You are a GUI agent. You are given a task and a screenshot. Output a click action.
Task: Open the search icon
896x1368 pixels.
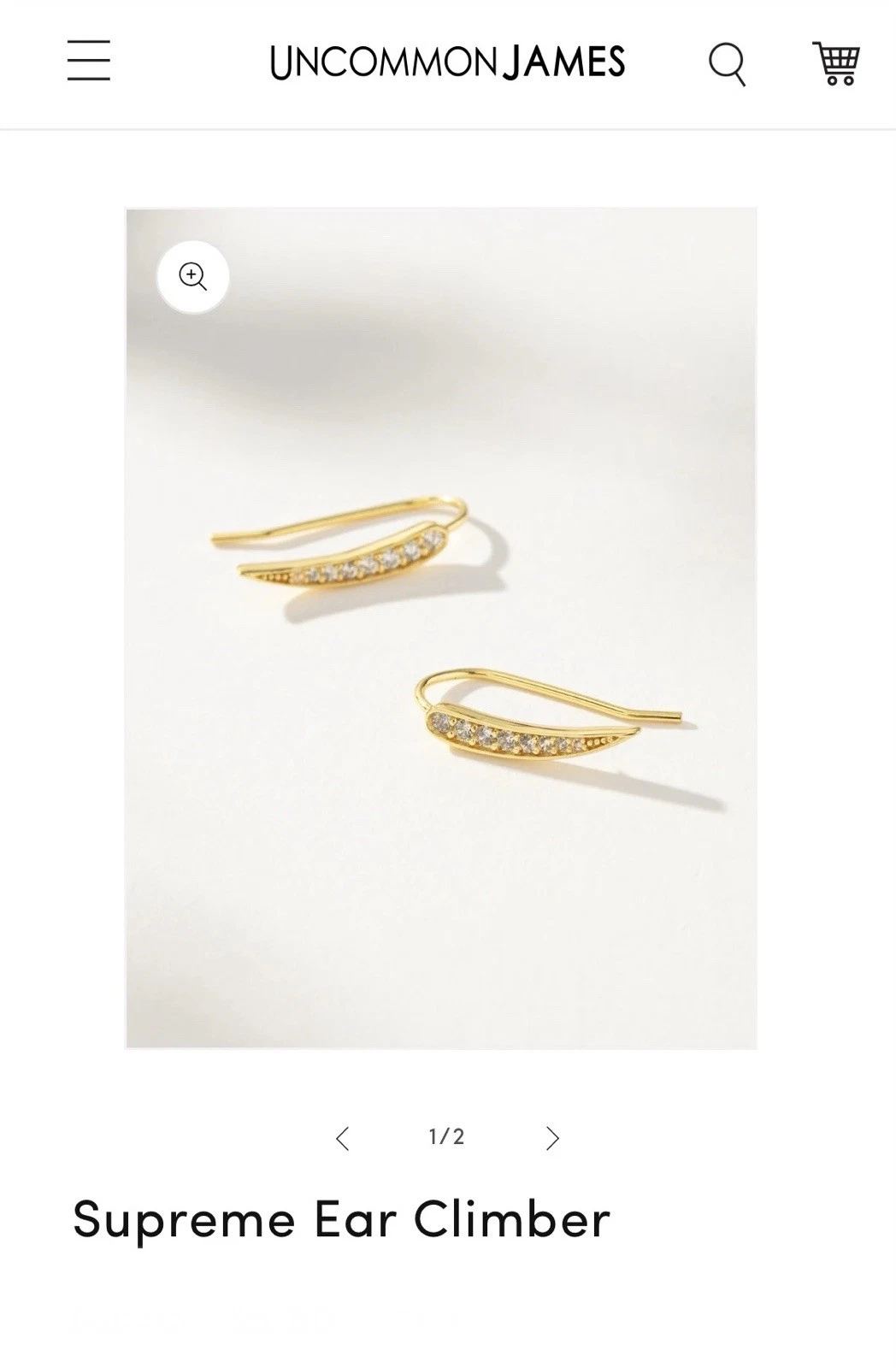tap(728, 63)
